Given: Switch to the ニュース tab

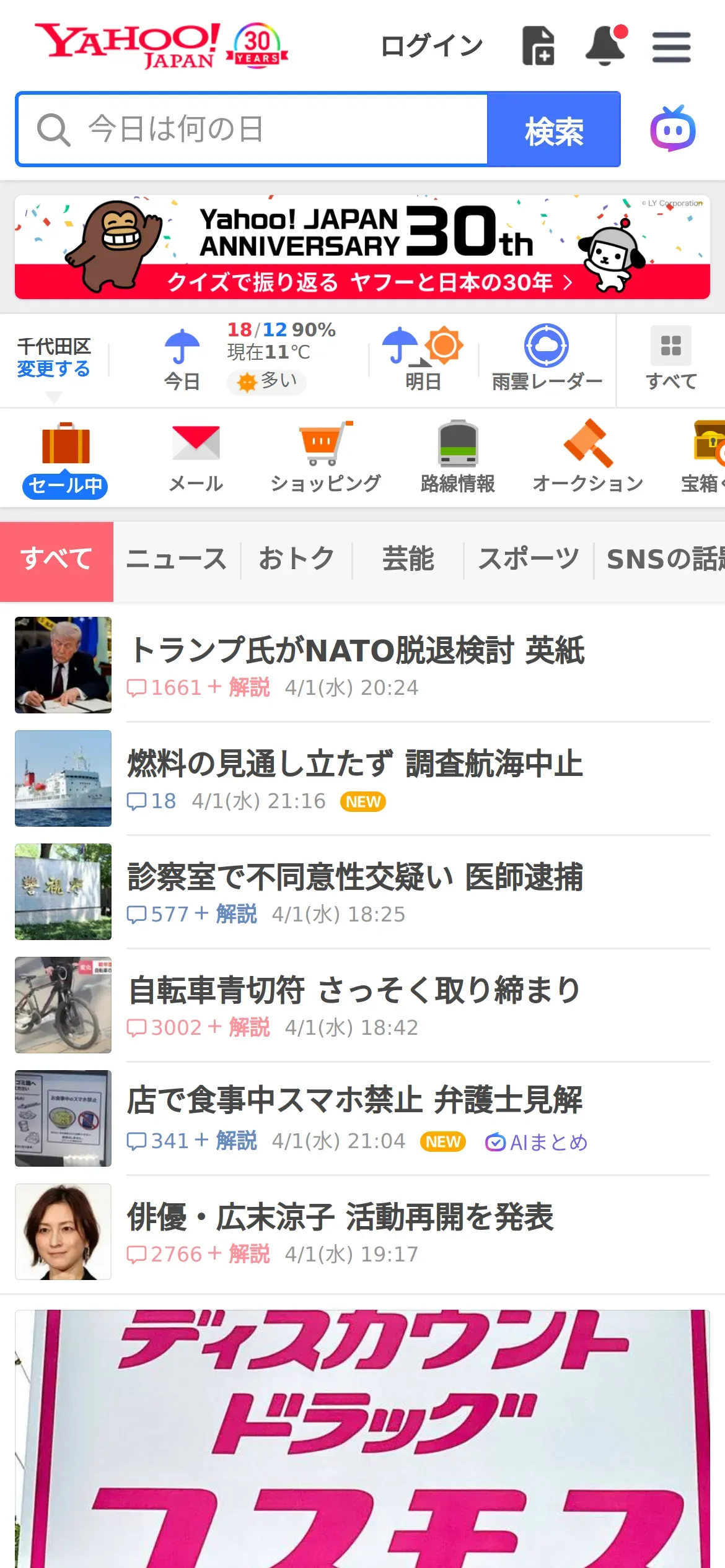Looking at the screenshot, I should click(x=177, y=559).
